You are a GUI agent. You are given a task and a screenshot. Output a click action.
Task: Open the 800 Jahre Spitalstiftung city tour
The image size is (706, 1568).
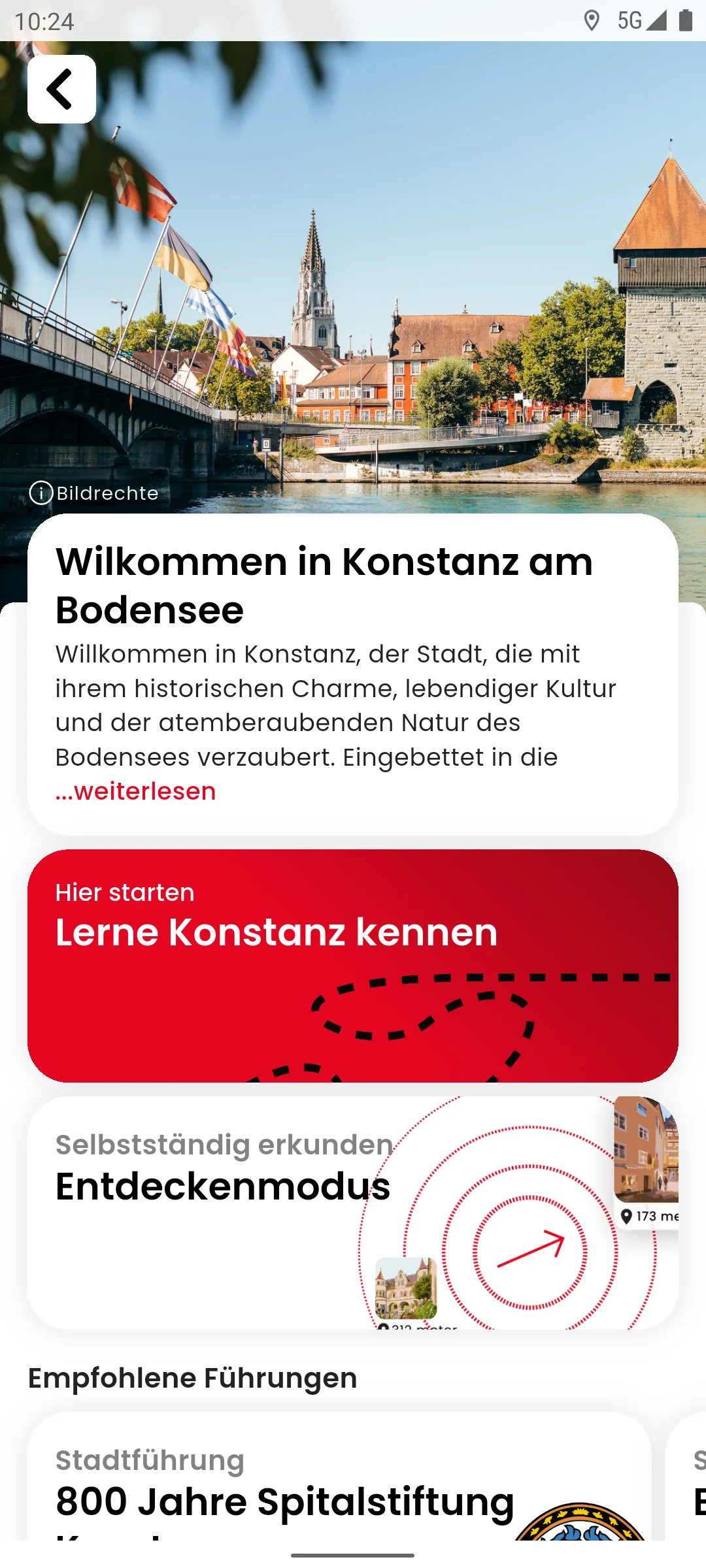281,1503
